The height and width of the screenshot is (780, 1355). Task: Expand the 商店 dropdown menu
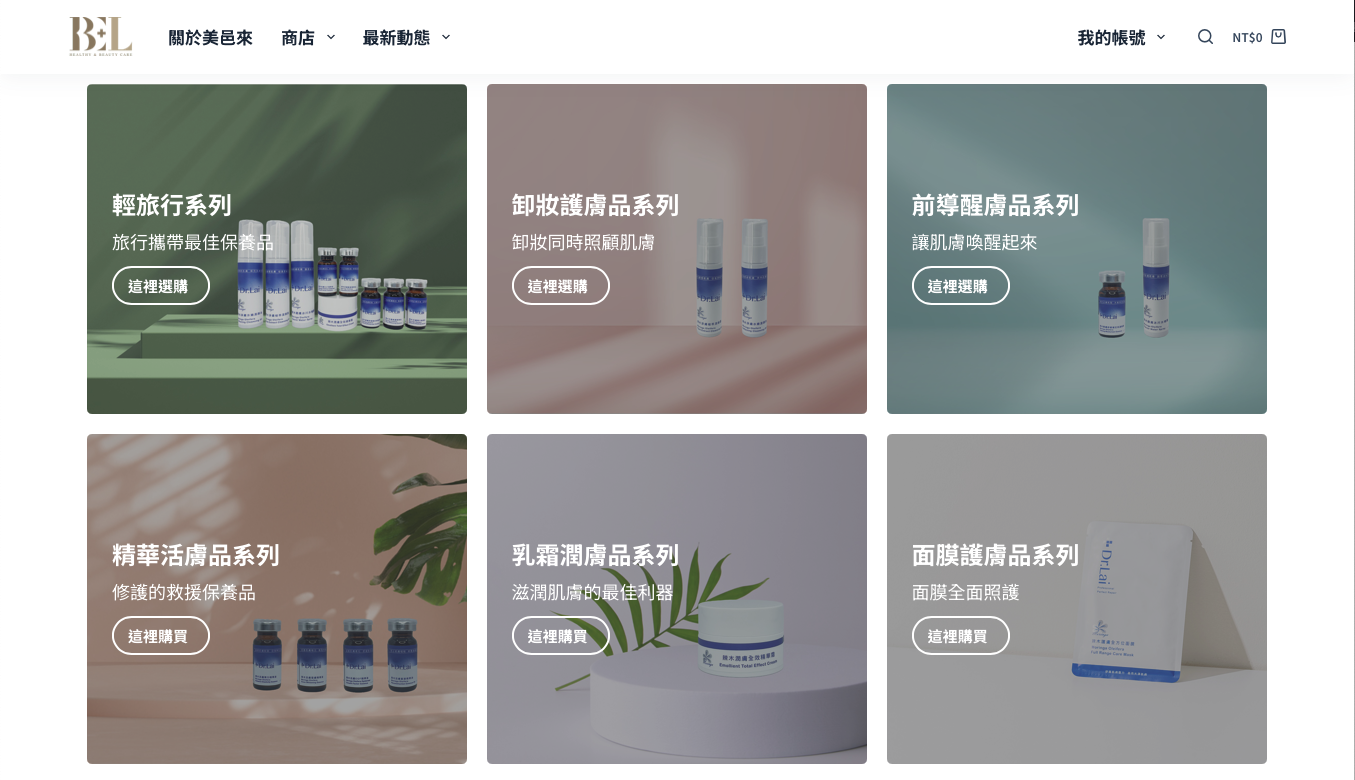pos(308,37)
